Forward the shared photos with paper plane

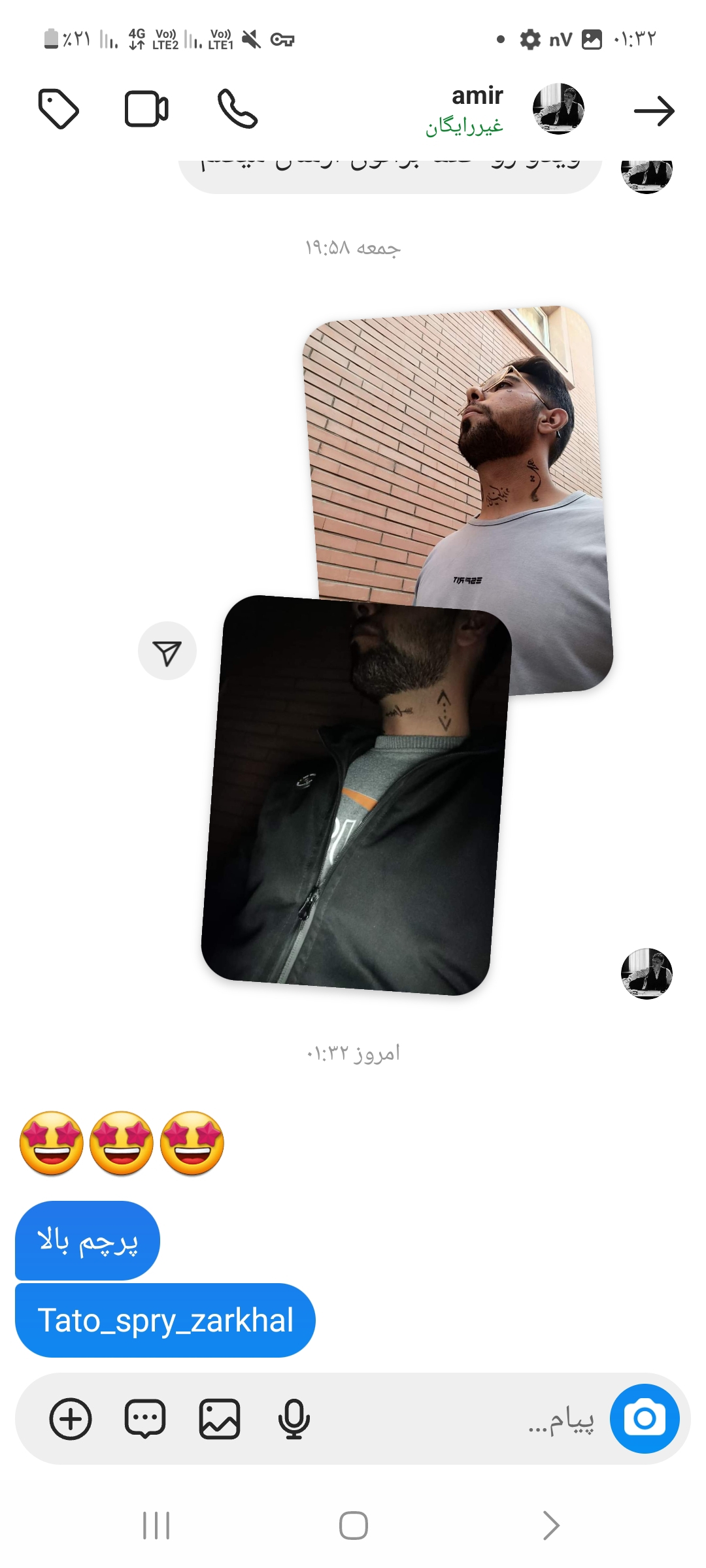pyautogui.click(x=167, y=651)
